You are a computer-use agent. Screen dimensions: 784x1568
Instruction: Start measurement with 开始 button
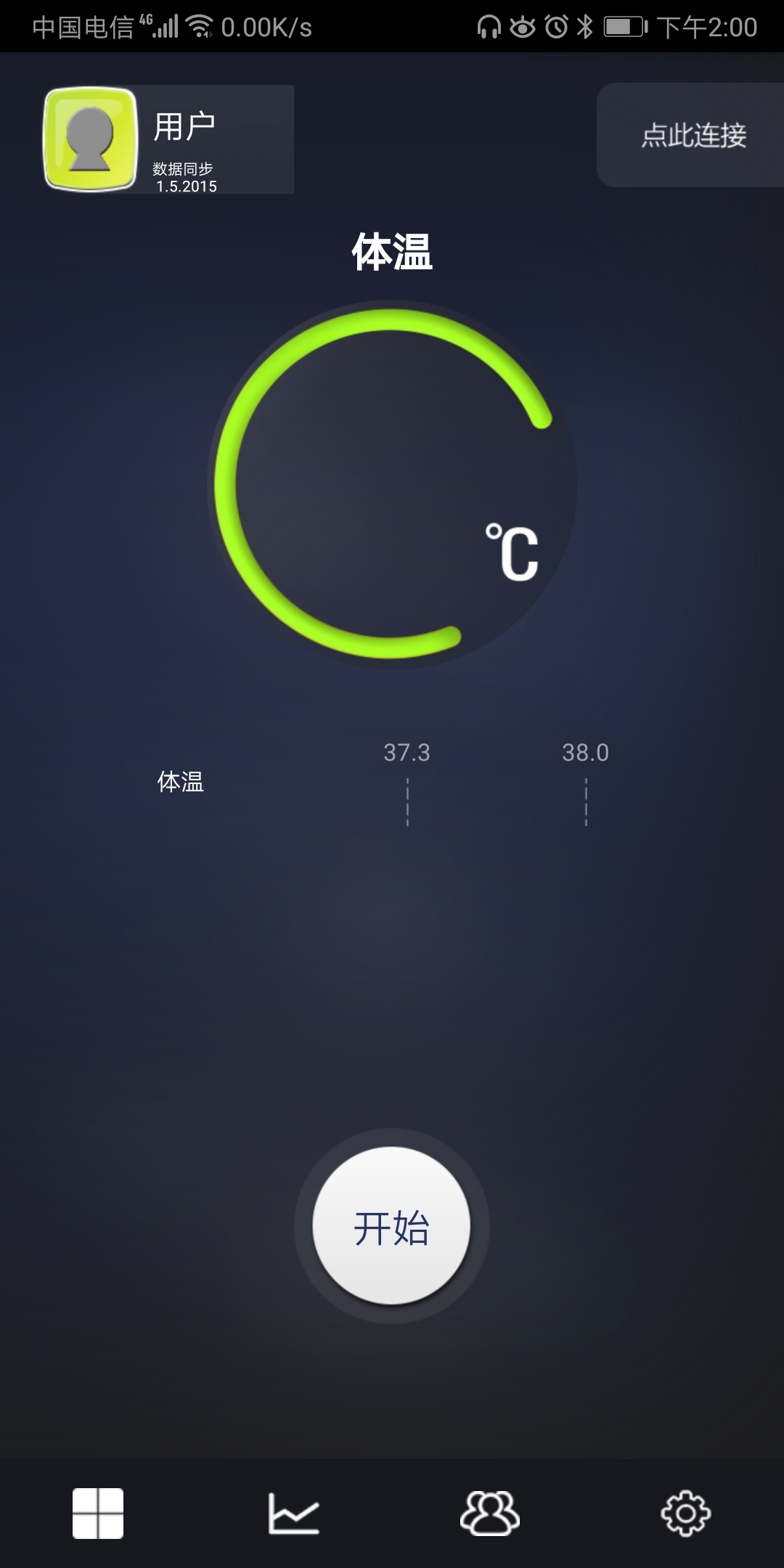(391, 1226)
